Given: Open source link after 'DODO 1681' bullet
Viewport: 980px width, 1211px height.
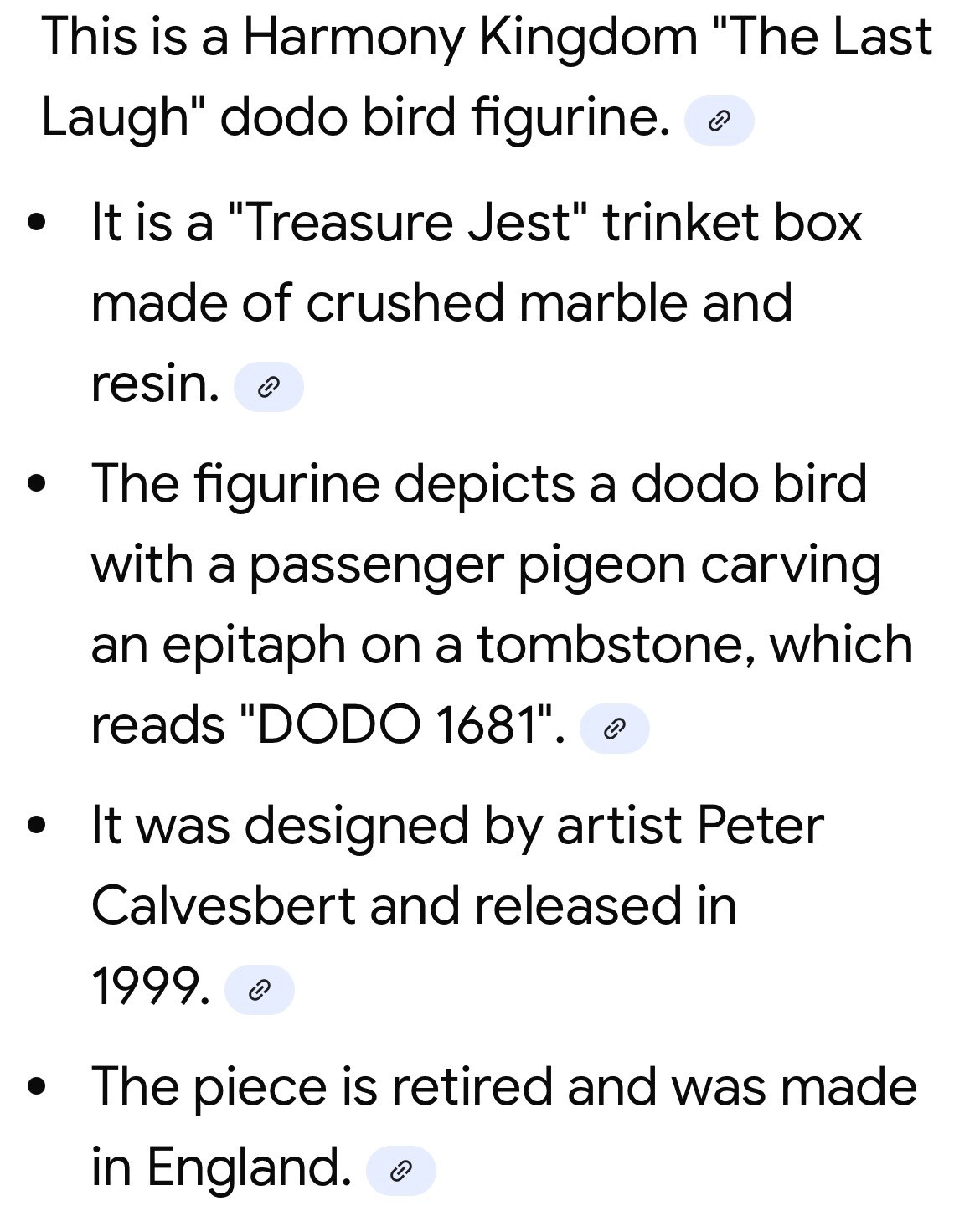Looking at the screenshot, I should tap(614, 729).
